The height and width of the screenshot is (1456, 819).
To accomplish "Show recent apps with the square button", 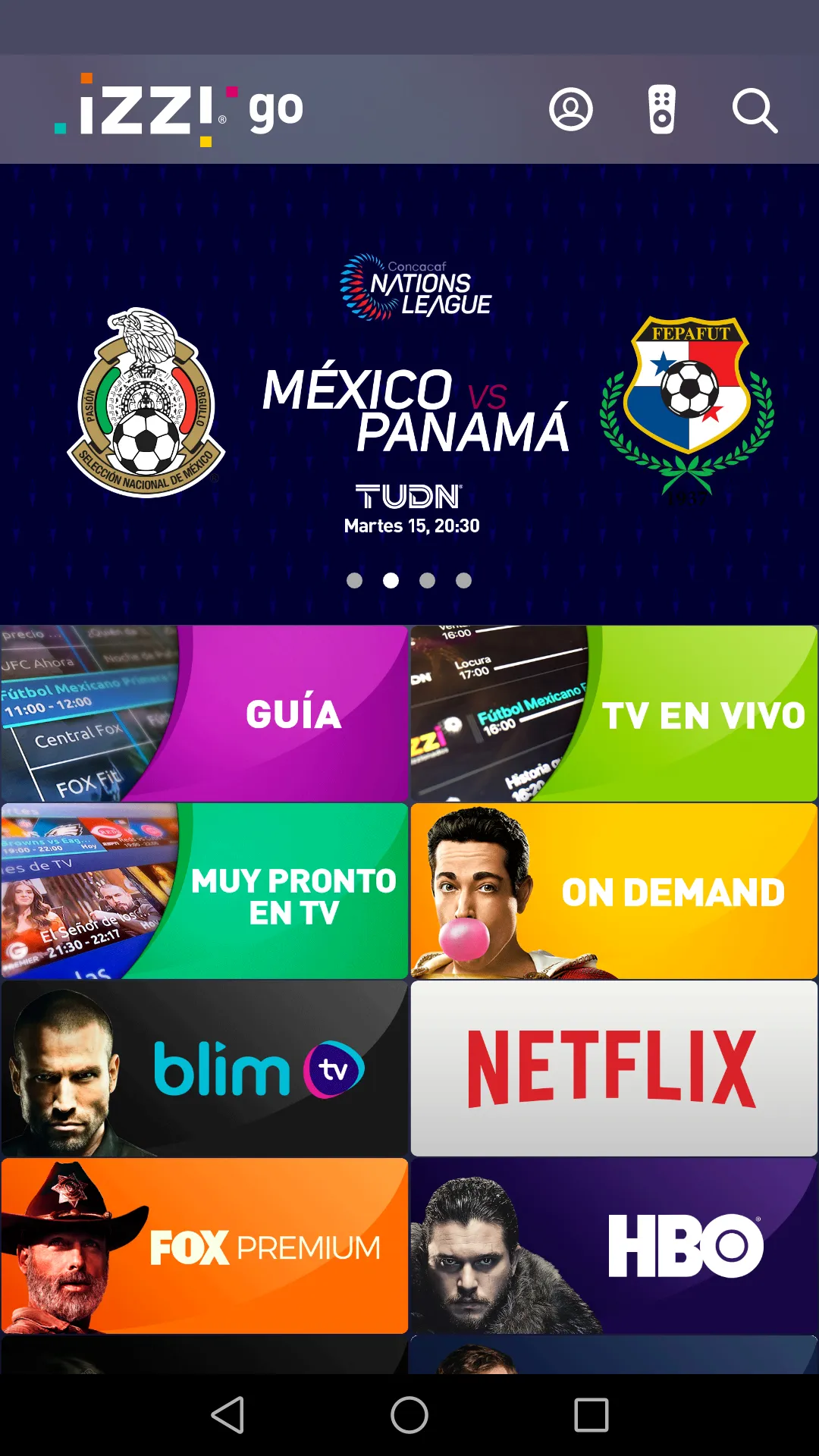I will 591,1415.
